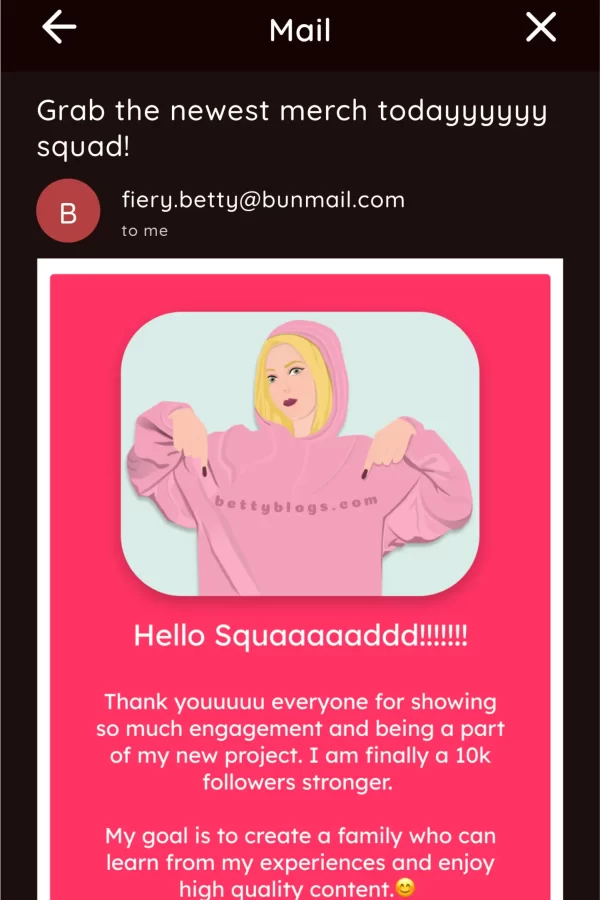Tap sender address fiery.betty@bunmail.com
This screenshot has width=600, height=900.
(263, 199)
